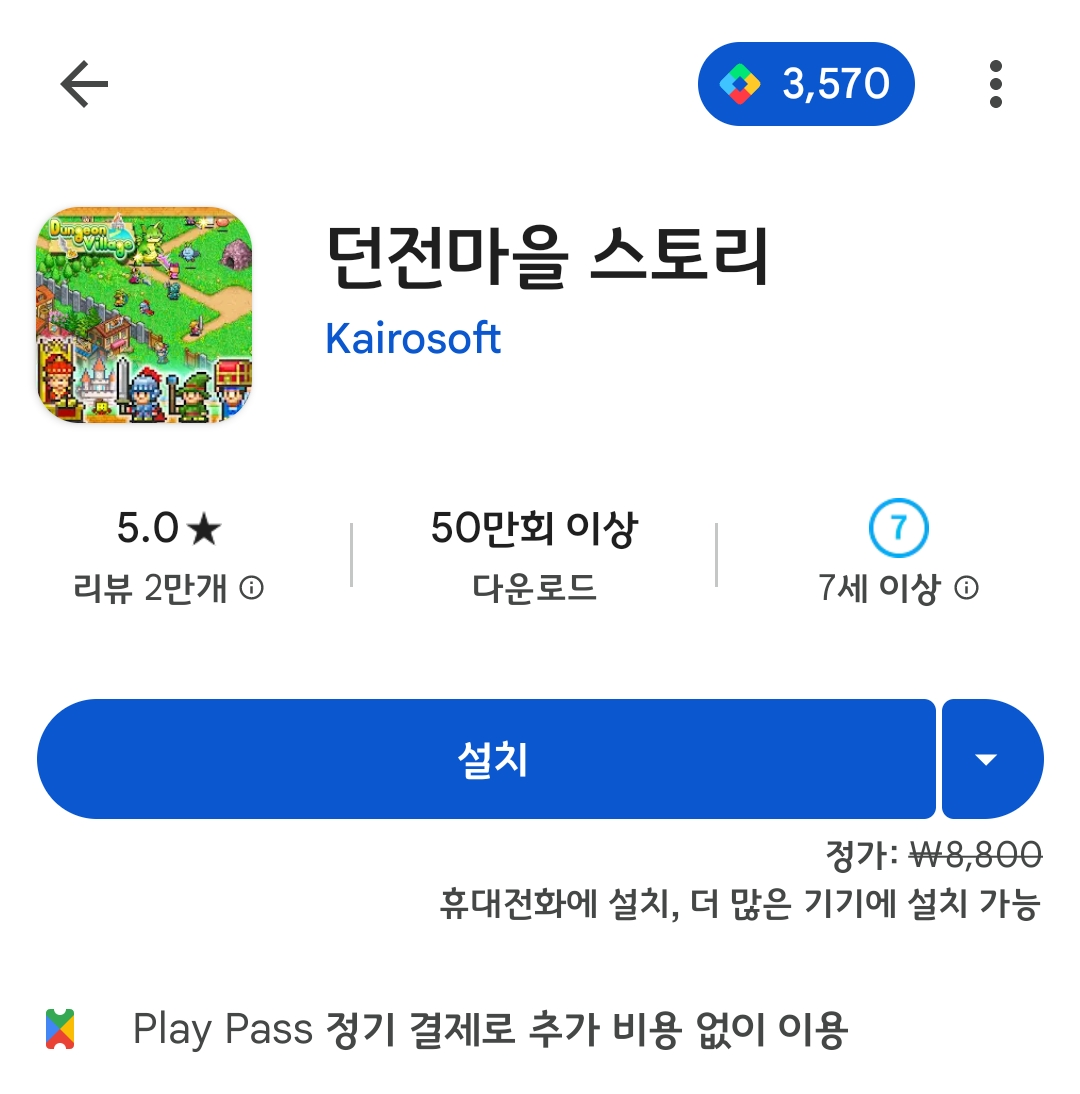The height and width of the screenshot is (1094, 1080).
Task: Open the three-dot overflow menu
Action: pos(996,84)
